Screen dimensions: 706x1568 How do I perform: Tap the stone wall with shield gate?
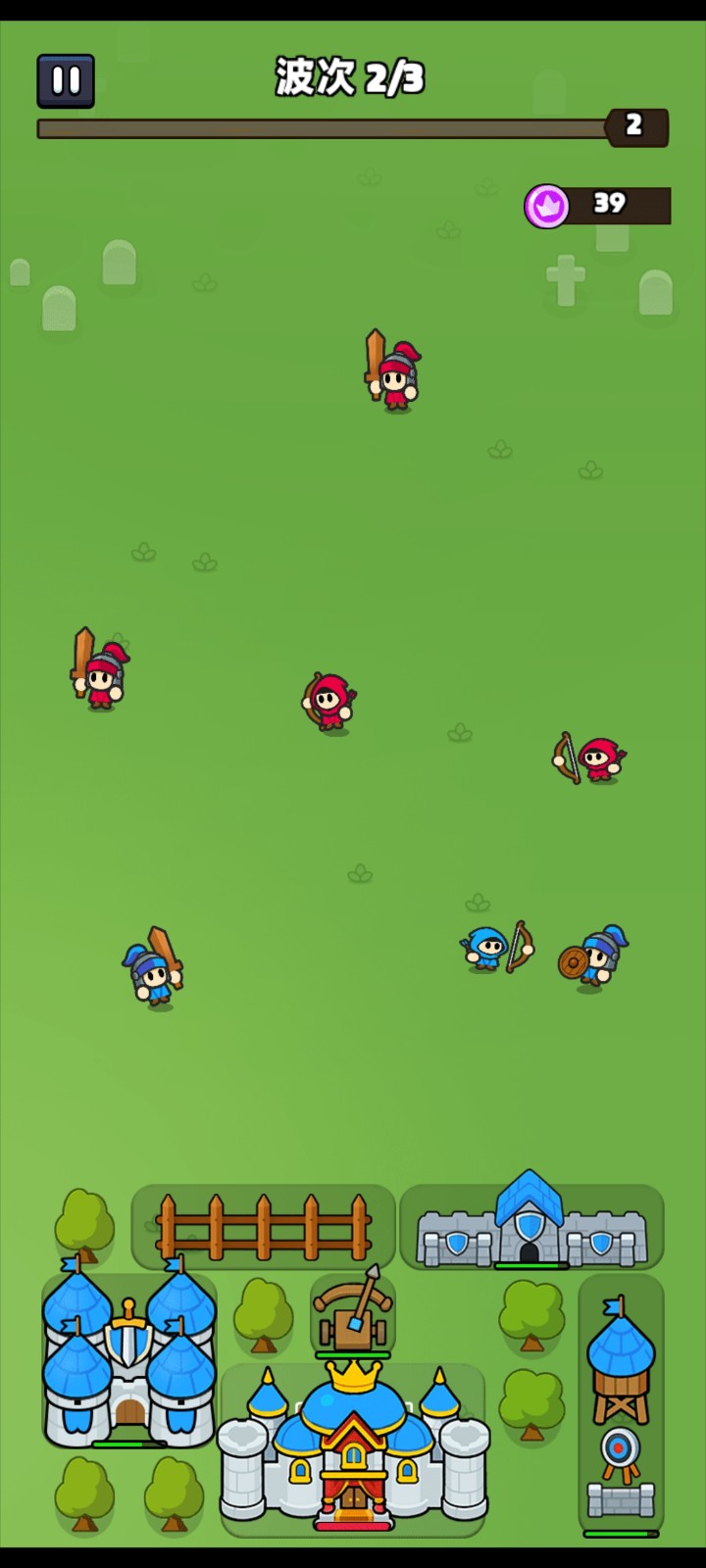530,1225
